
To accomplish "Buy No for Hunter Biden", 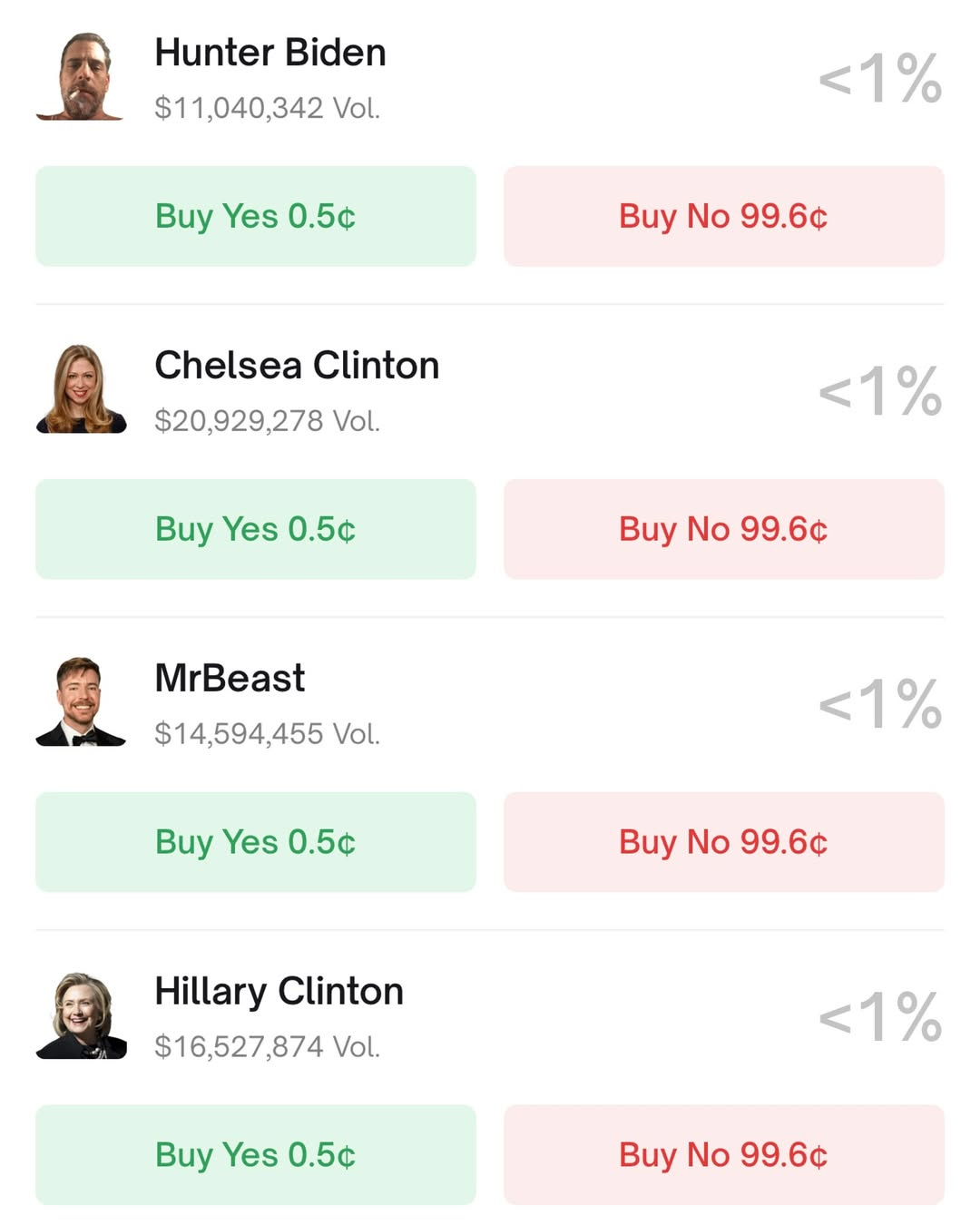I will (x=723, y=216).
